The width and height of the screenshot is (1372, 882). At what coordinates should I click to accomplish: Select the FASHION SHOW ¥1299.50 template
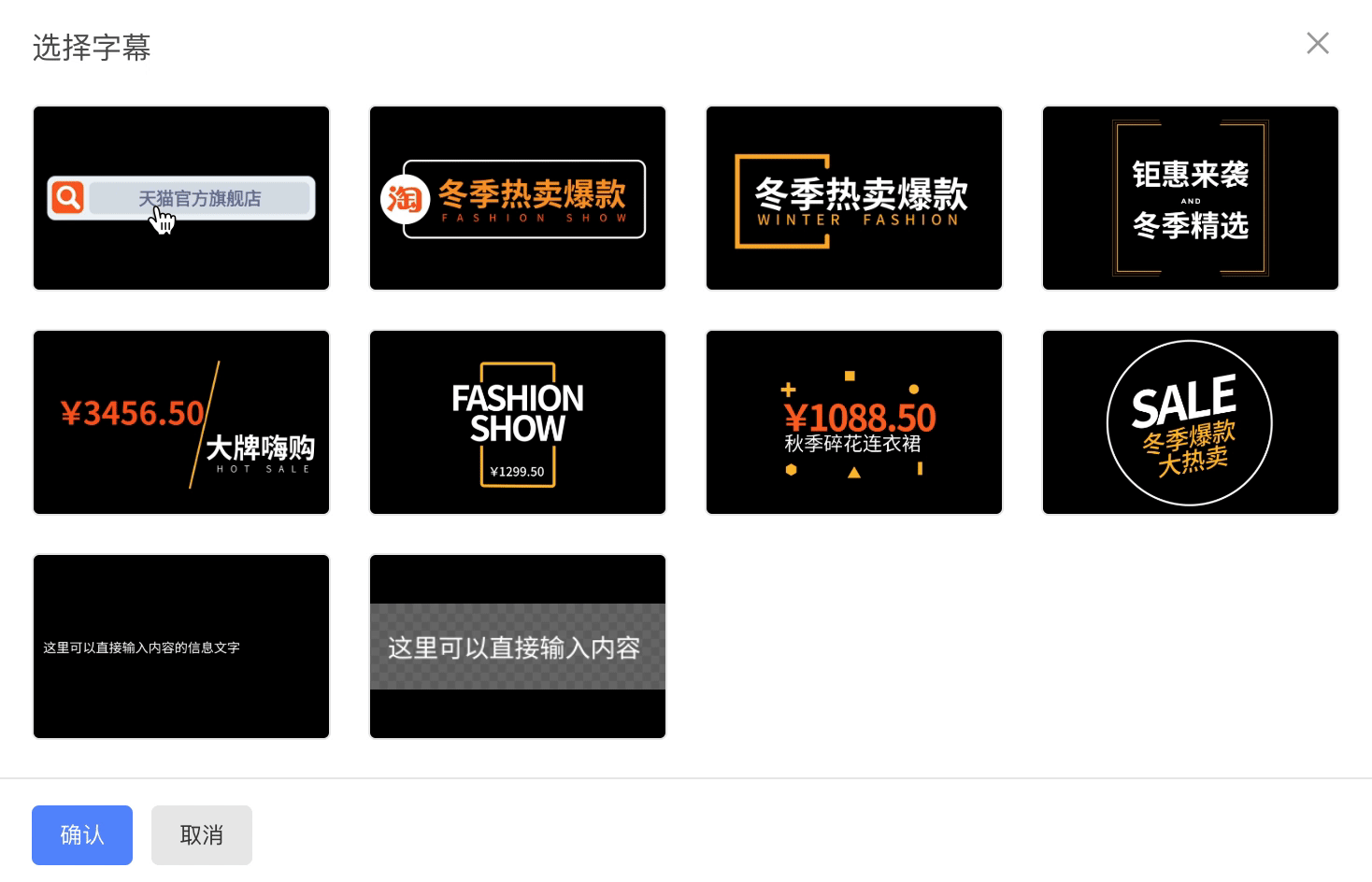(x=518, y=422)
